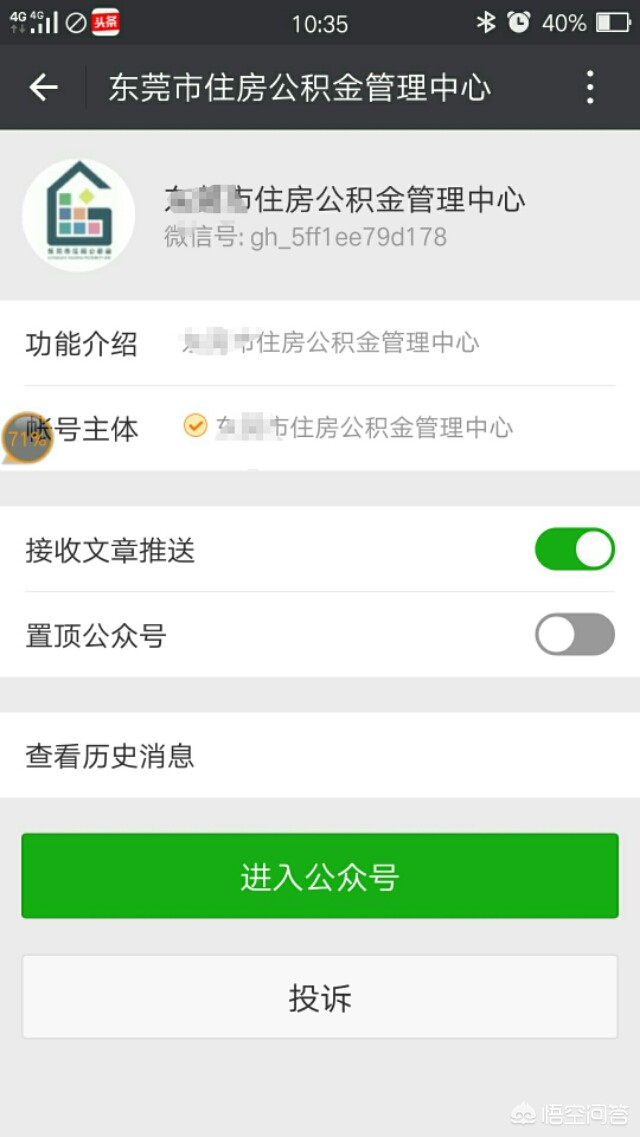The height and width of the screenshot is (1137, 640).
Task: Open the 帐号主体 details row
Action: tap(320, 428)
